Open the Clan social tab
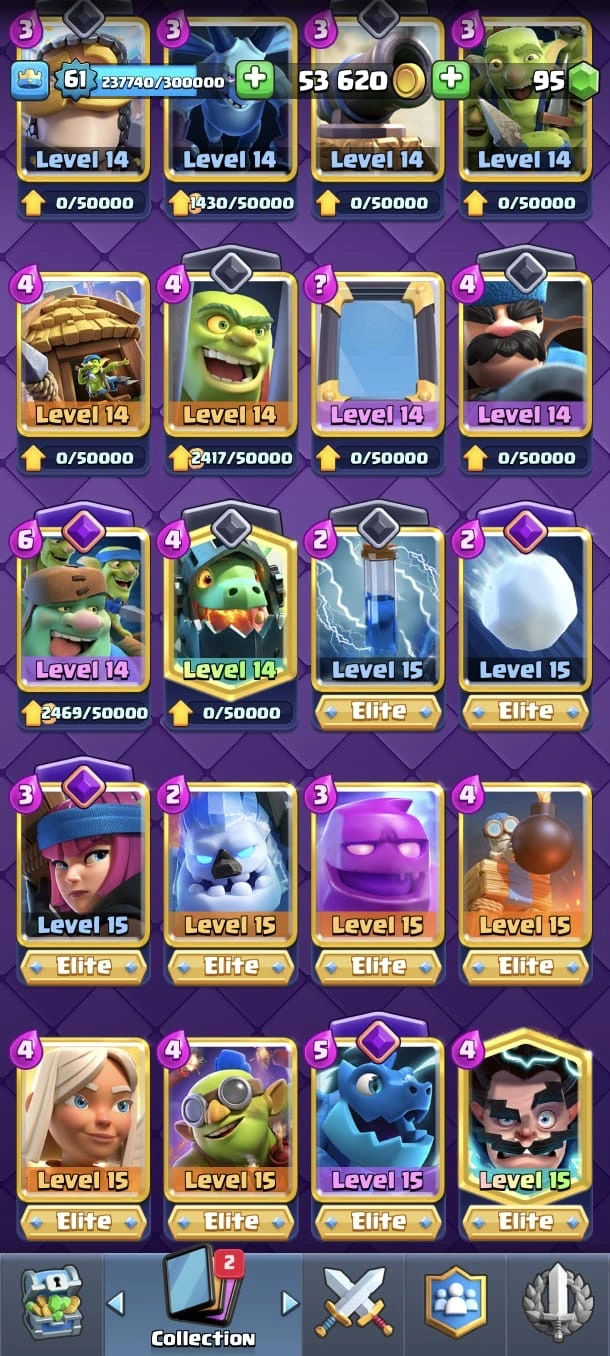Image resolution: width=610 pixels, height=1356 pixels. [x=455, y=1302]
